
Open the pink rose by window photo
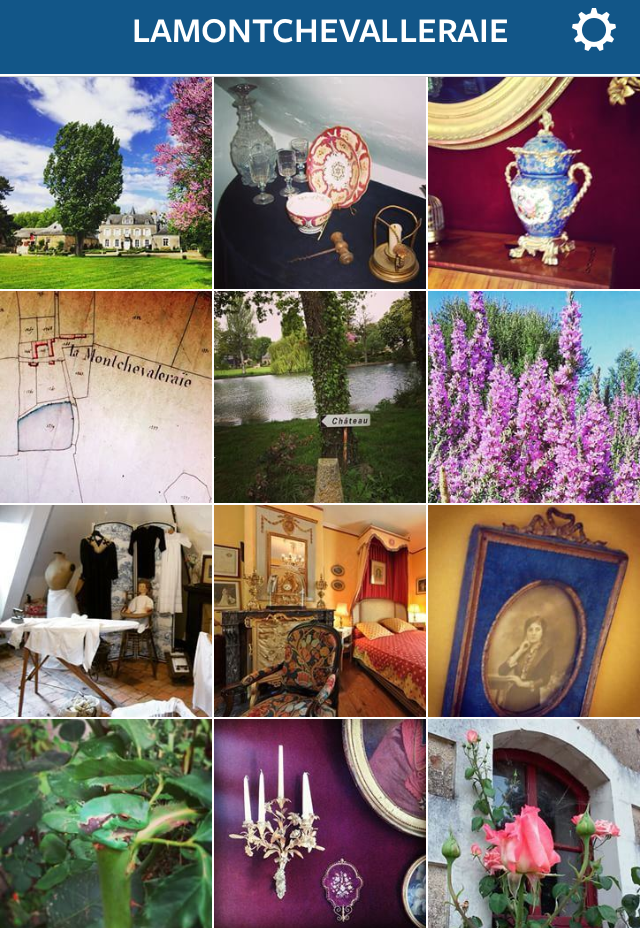pos(534,824)
